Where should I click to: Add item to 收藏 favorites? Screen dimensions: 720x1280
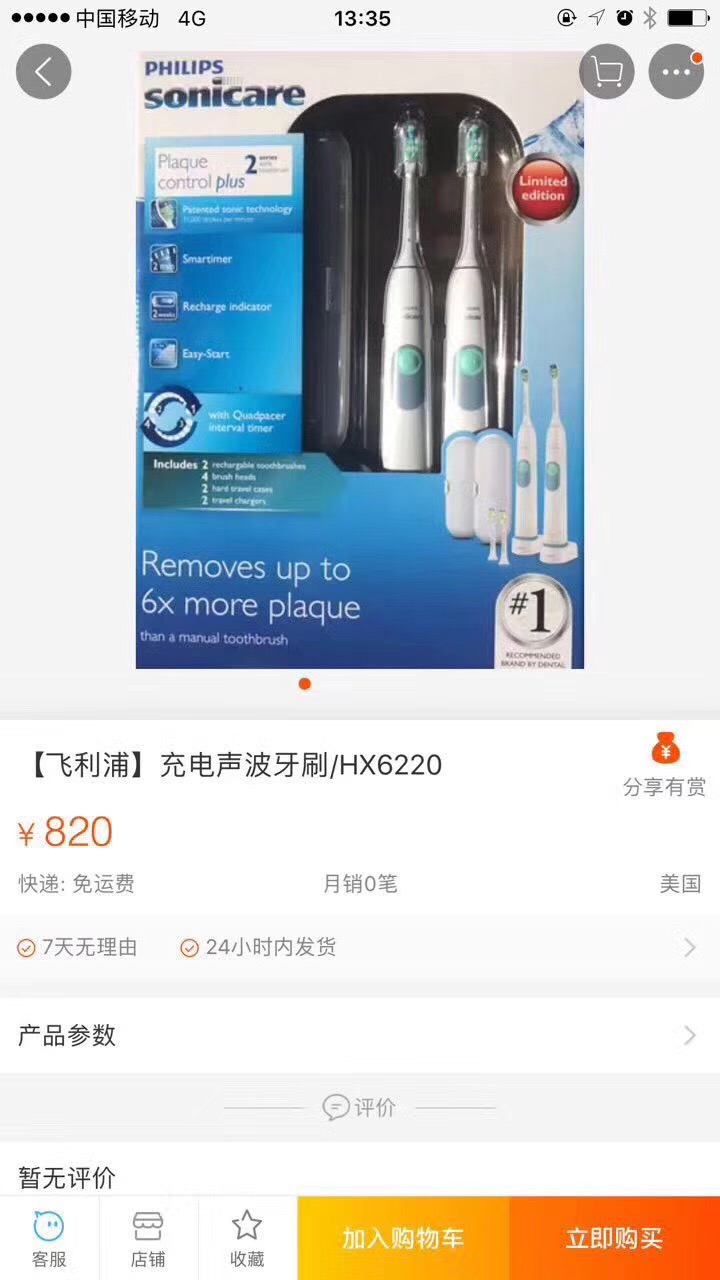coord(247,1238)
